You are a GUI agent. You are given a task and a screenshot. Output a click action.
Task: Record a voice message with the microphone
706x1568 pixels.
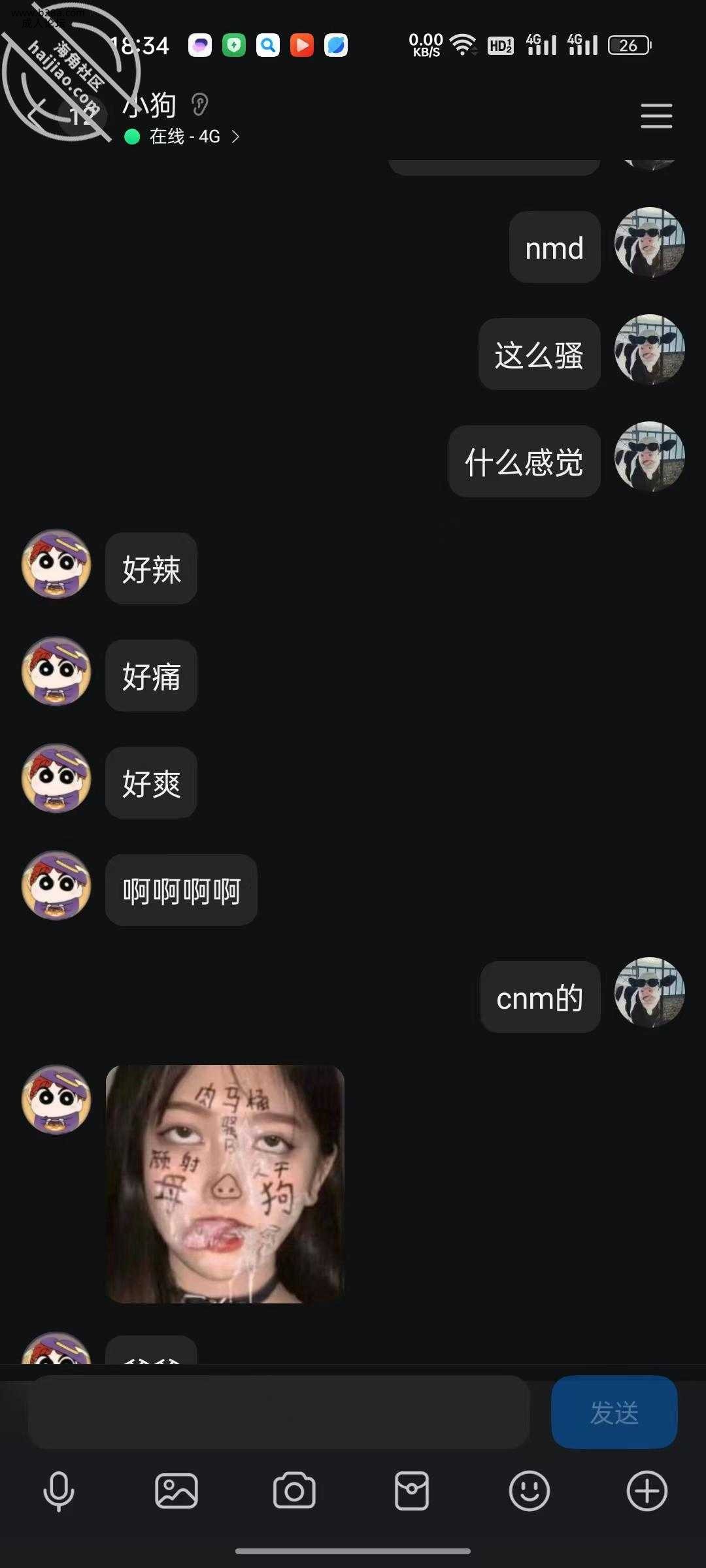click(59, 1491)
